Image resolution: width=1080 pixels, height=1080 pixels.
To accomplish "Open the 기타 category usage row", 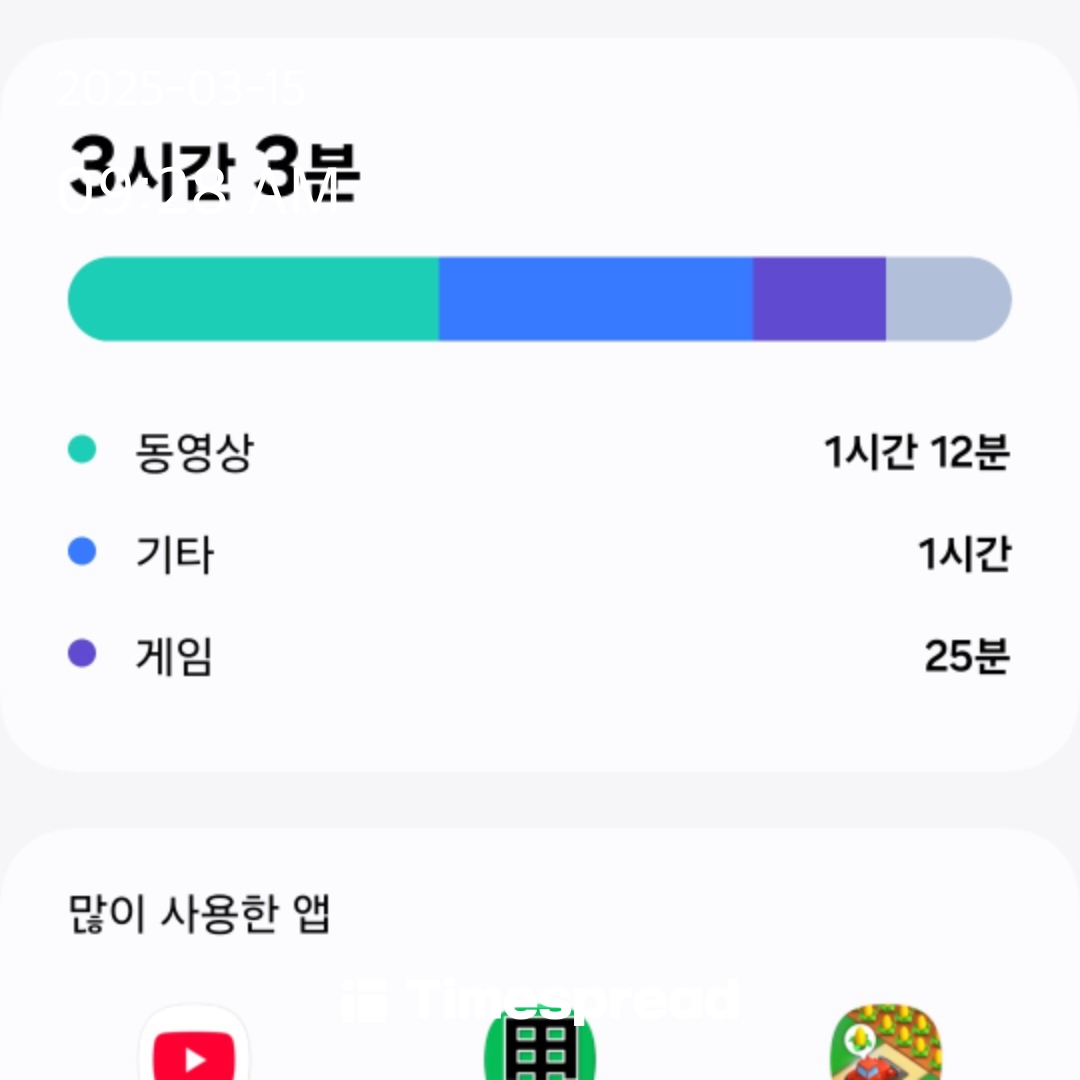I will [539, 554].
